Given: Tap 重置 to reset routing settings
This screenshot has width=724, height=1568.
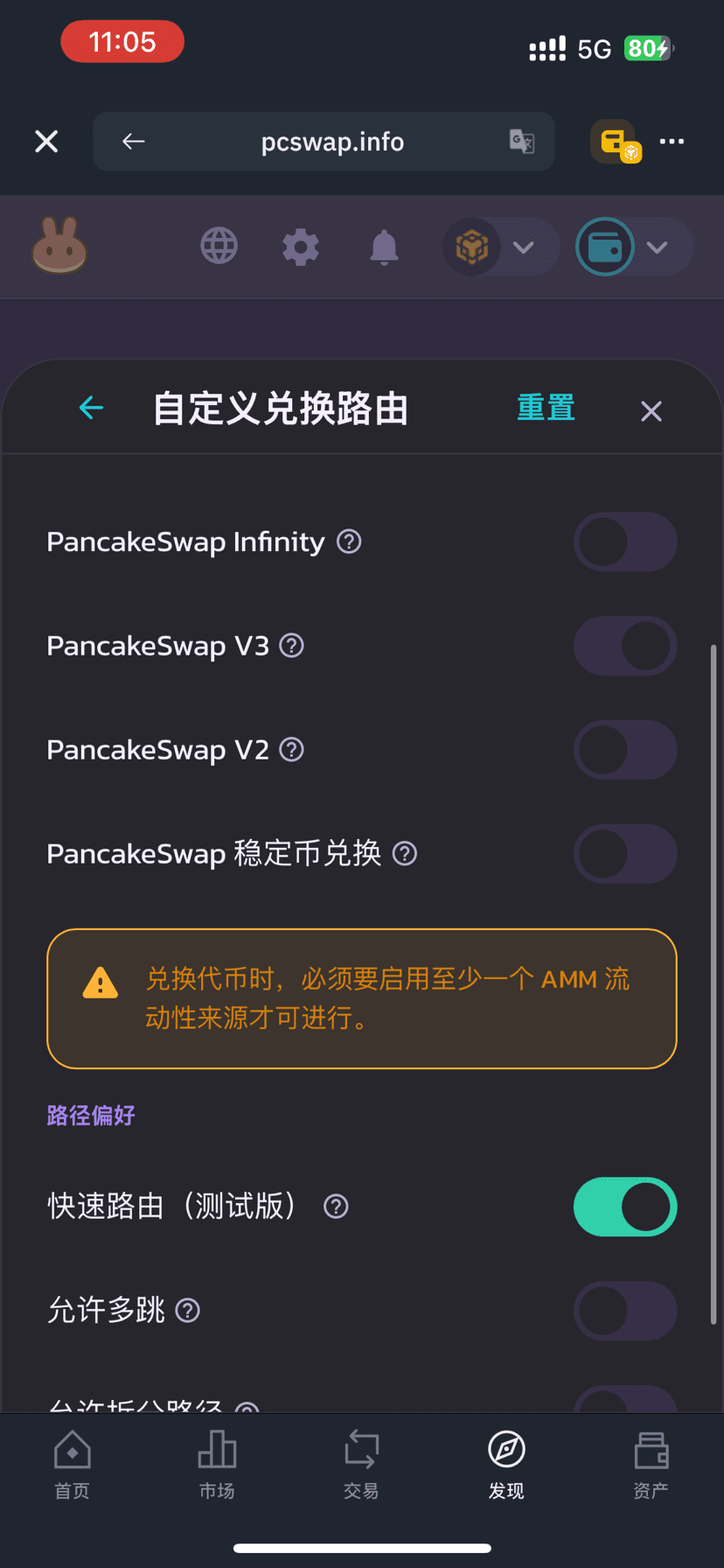Looking at the screenshot, I should click(546, 408).
